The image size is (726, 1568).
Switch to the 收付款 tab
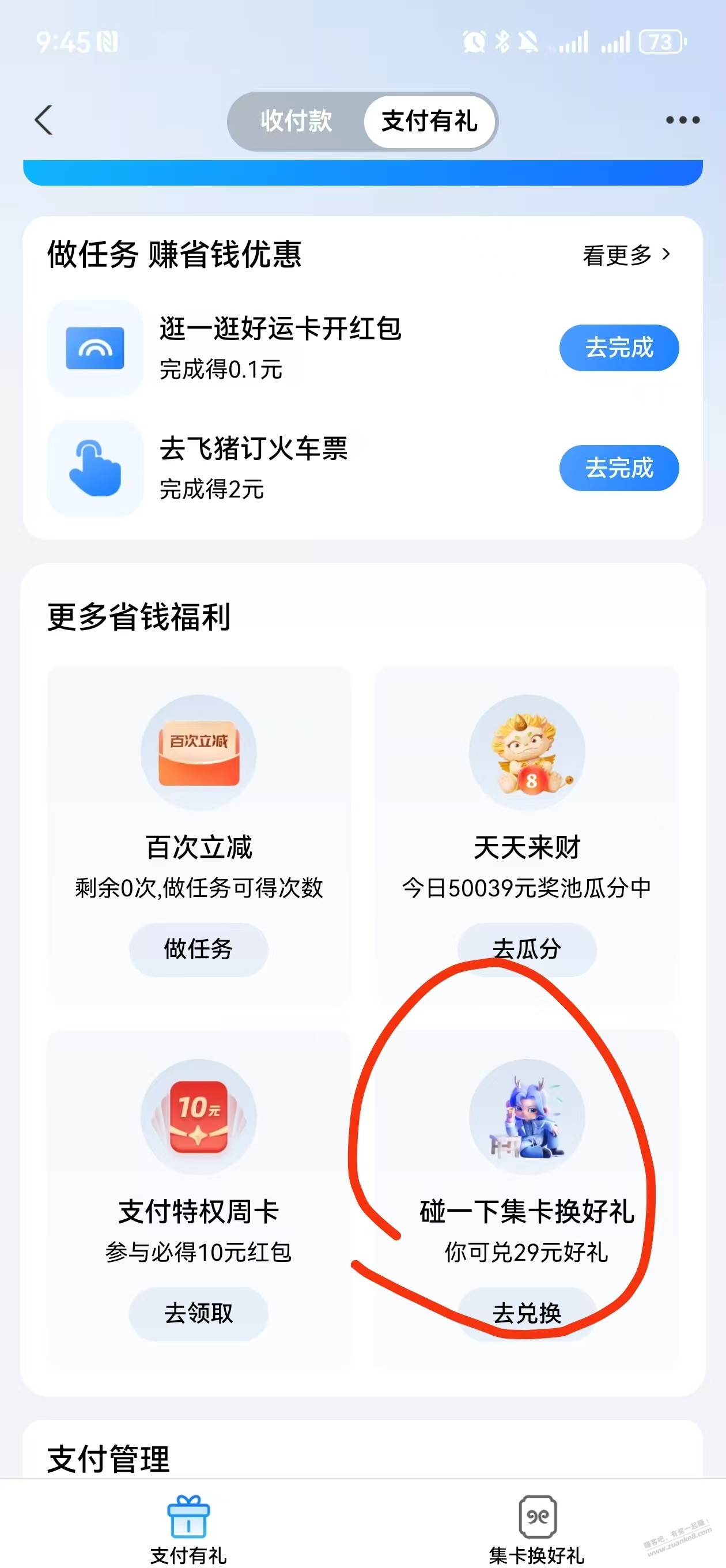point(296,121)
